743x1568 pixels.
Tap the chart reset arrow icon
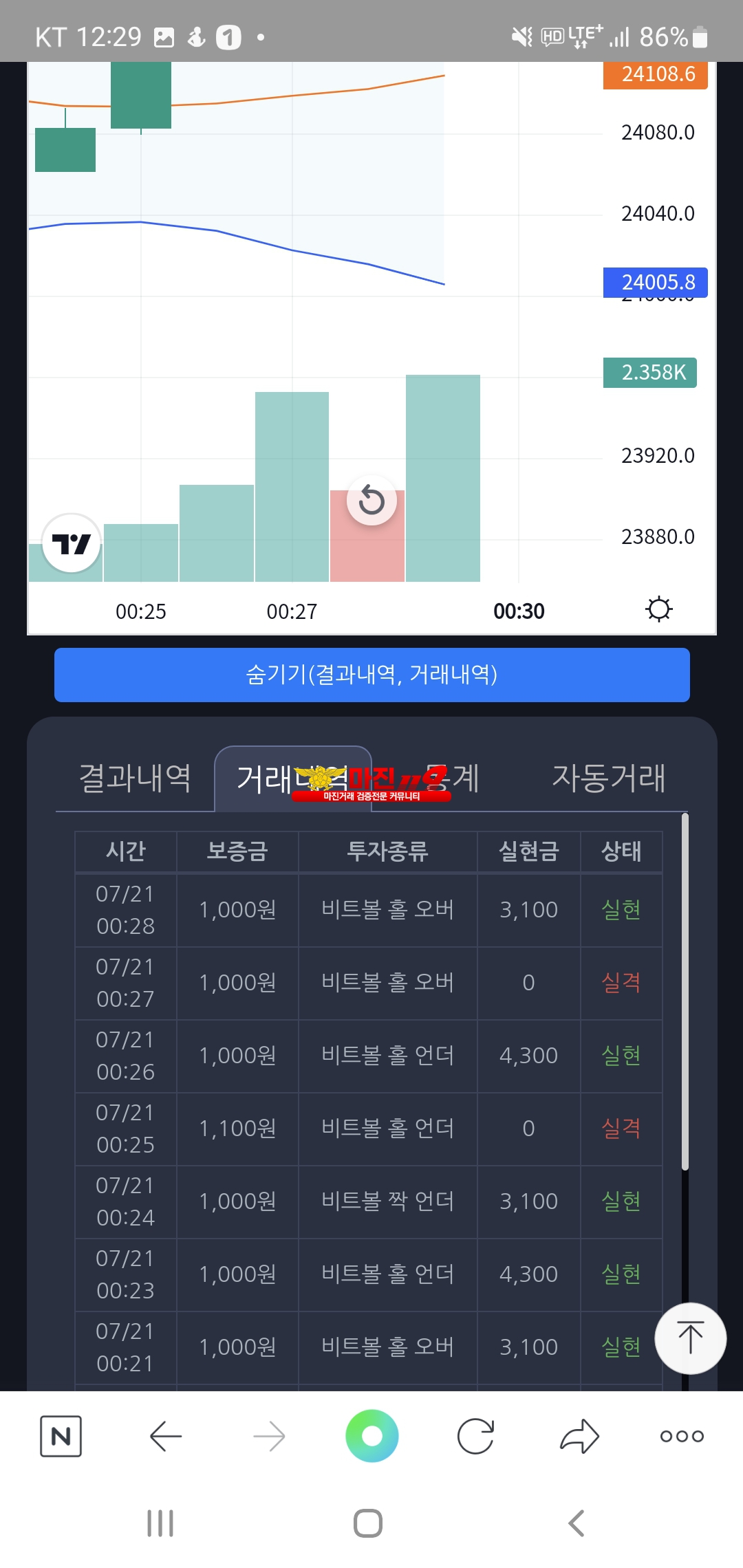pos(371,500)
